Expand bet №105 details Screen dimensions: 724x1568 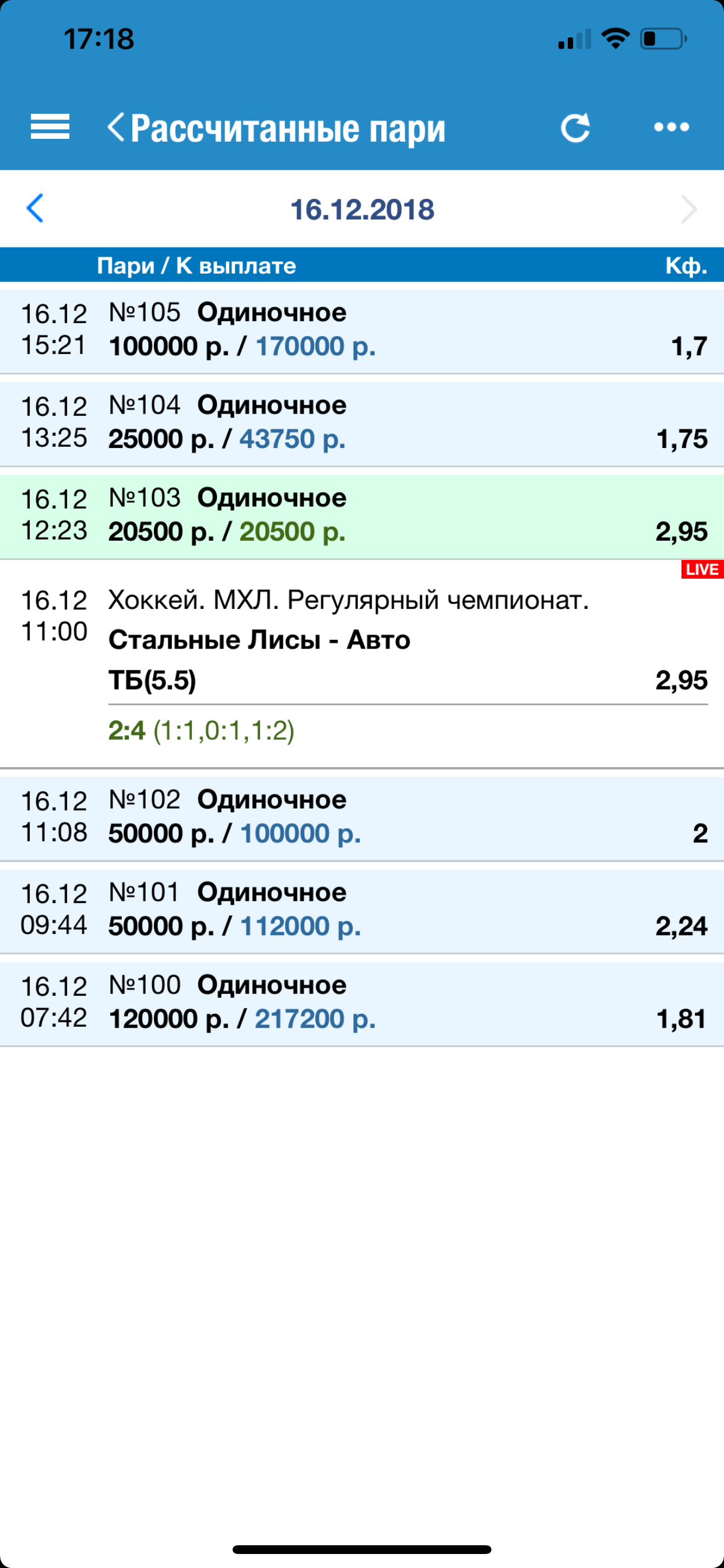click(x=362, y=330)
